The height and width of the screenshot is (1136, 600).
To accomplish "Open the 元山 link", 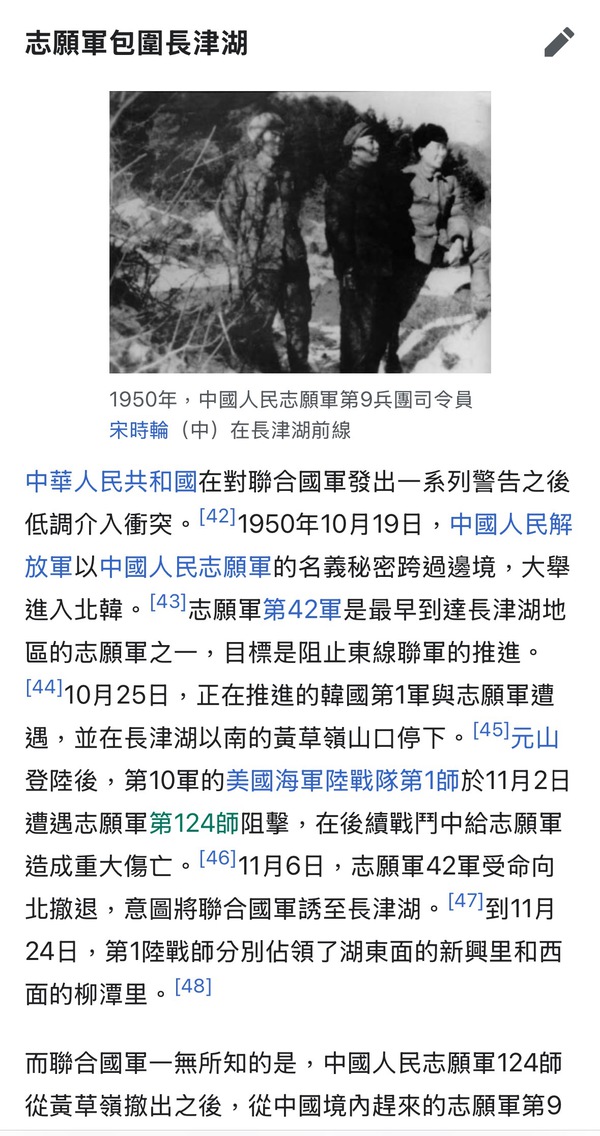I will pos(535,738).
